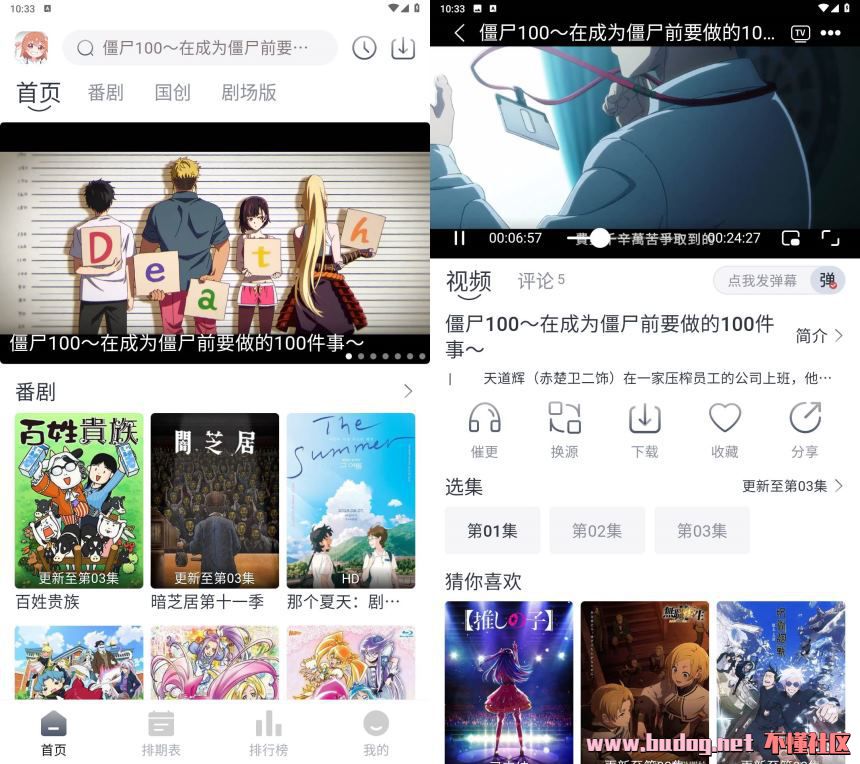
Task: Tap 下载 to download this episode
Action: coord(645,430)
